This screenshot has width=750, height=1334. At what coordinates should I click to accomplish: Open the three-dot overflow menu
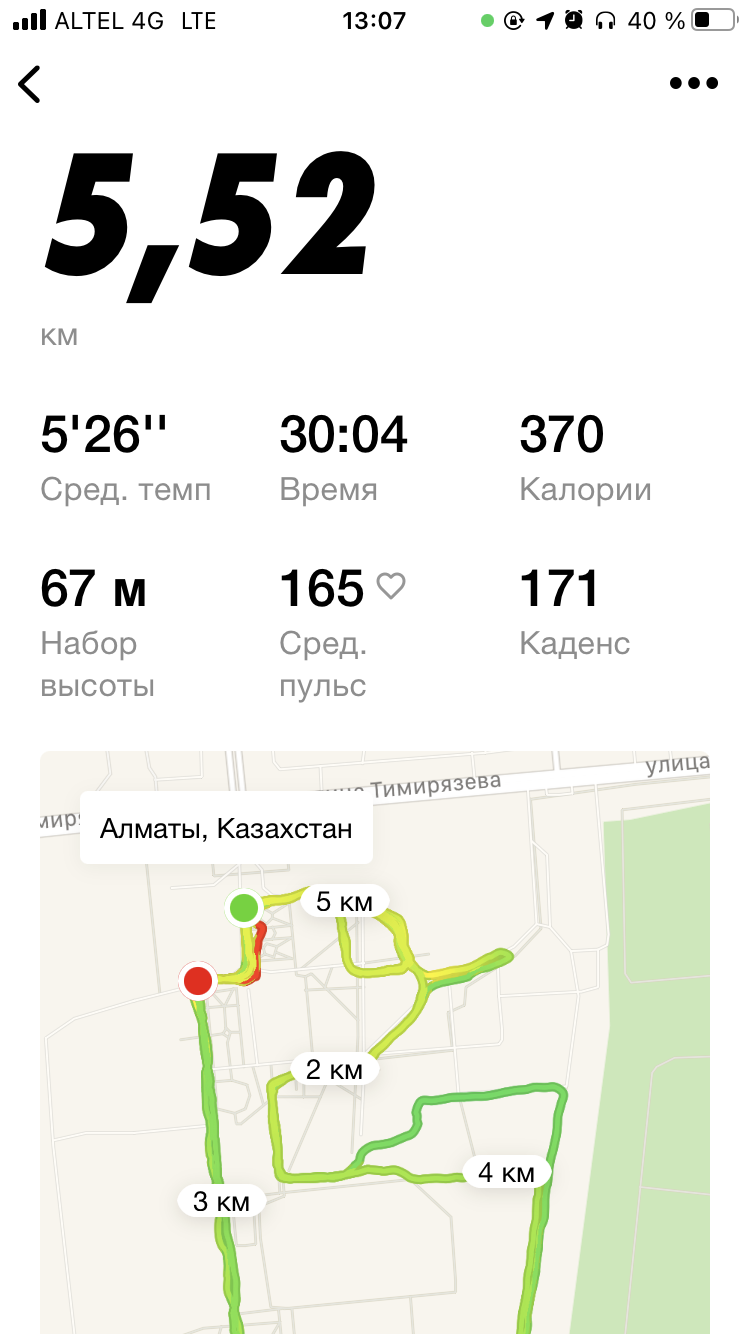(694, 84)
